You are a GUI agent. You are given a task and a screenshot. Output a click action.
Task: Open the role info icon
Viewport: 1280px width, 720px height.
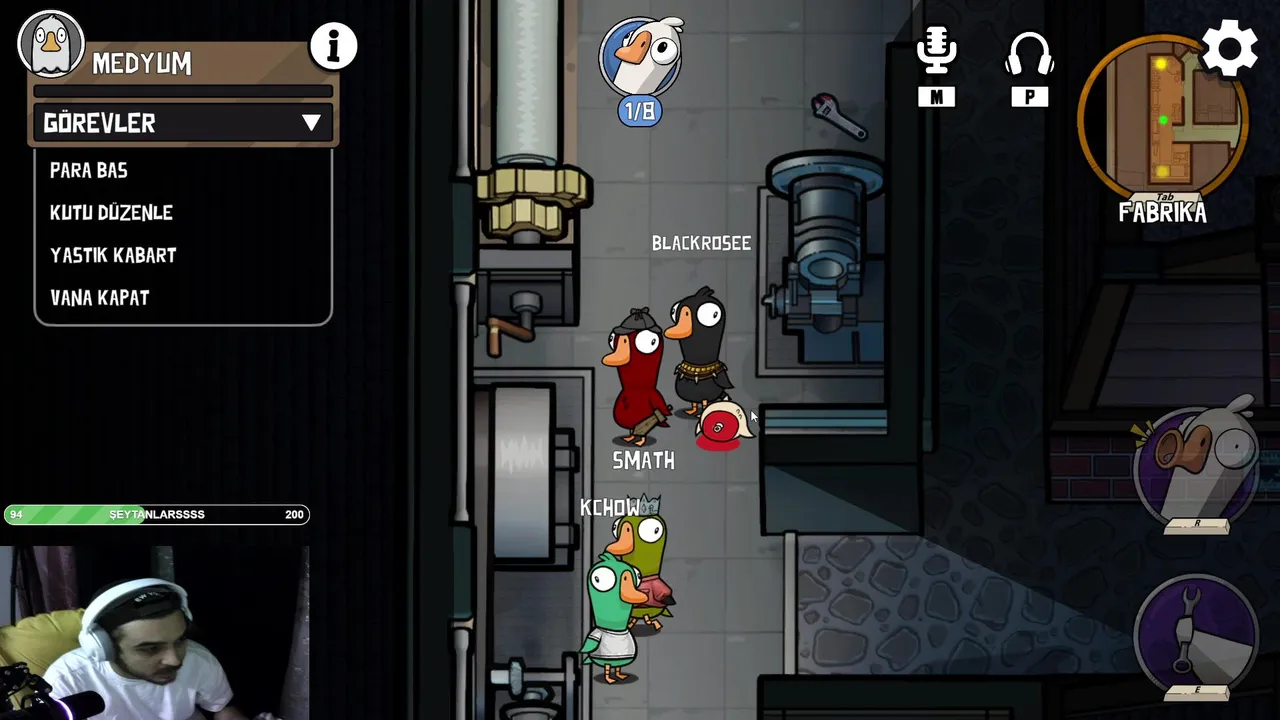click(333, 46)
